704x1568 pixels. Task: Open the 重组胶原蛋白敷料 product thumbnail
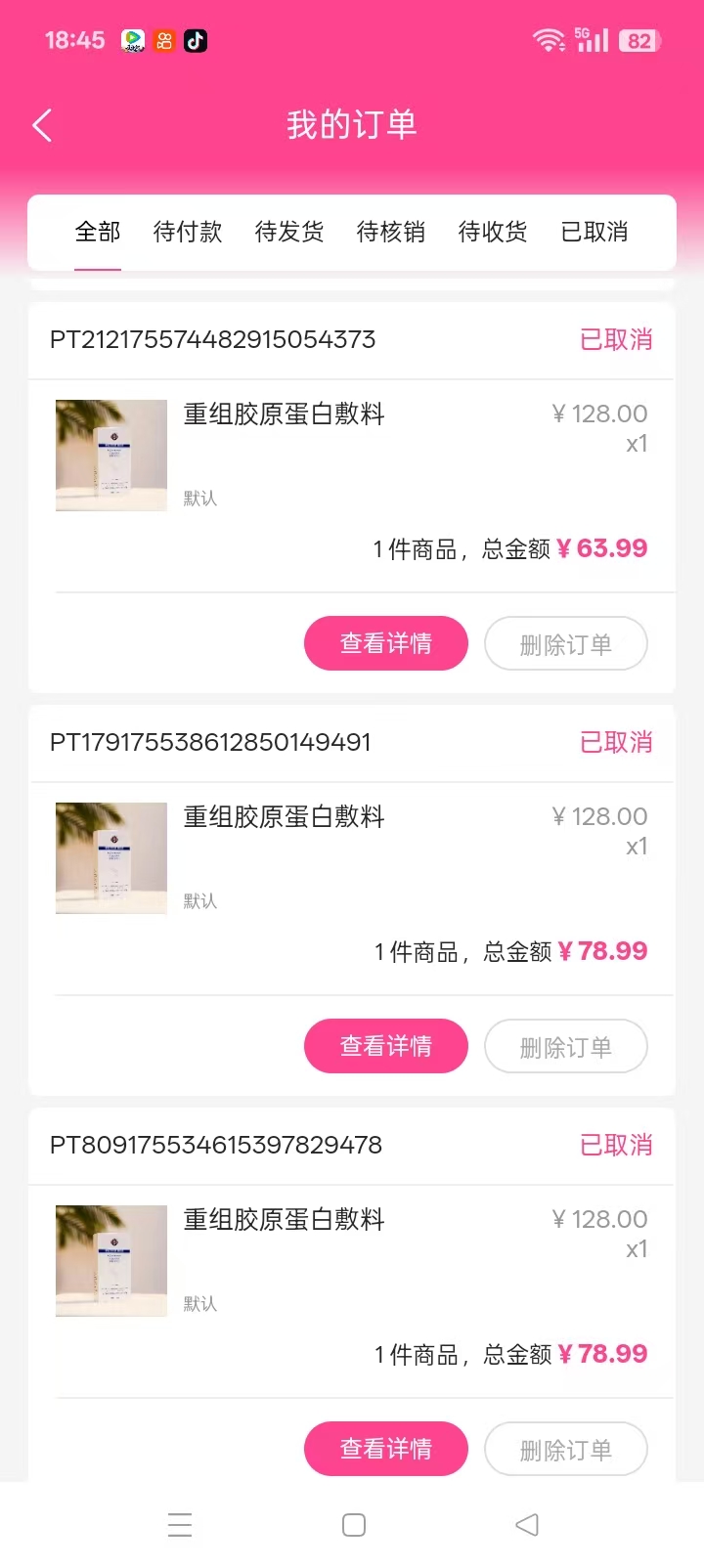point(110,455)
